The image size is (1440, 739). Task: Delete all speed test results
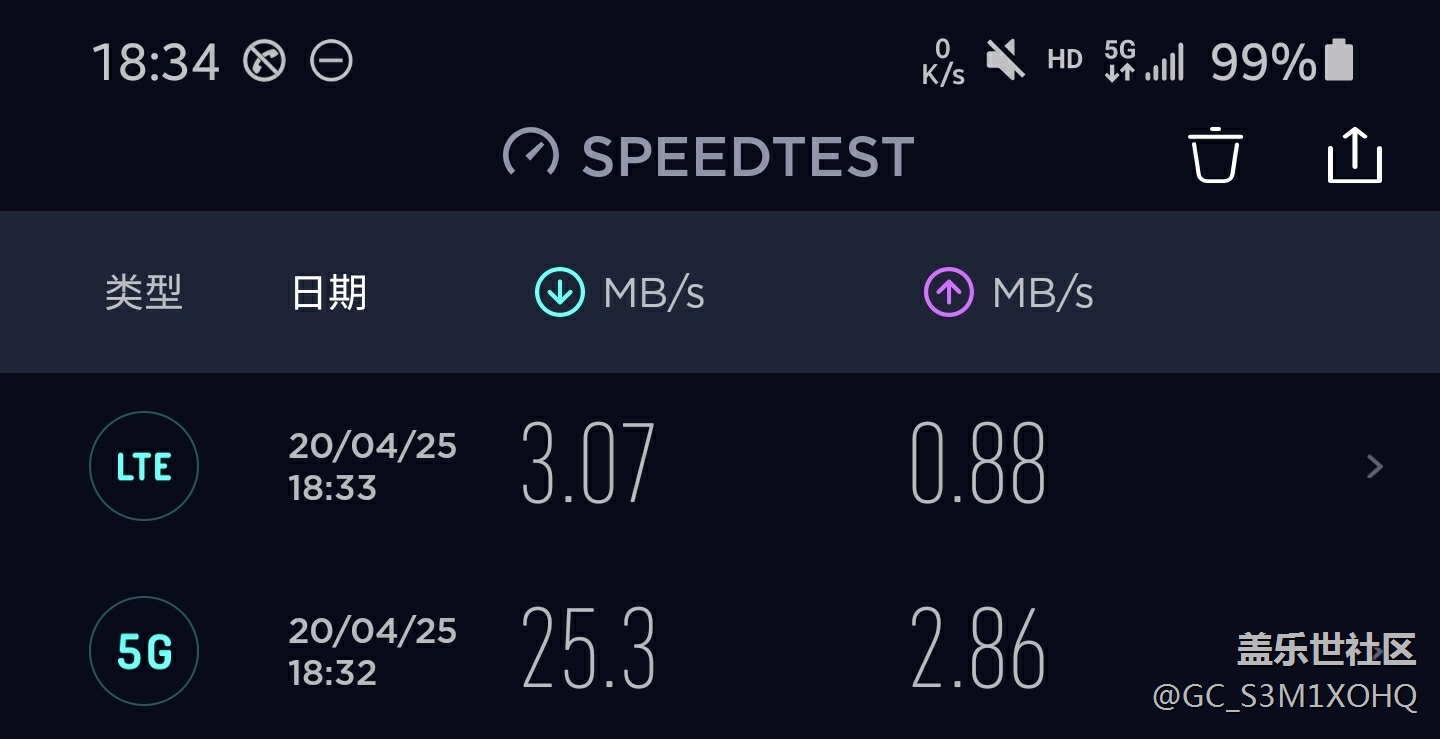point(1215,156)
